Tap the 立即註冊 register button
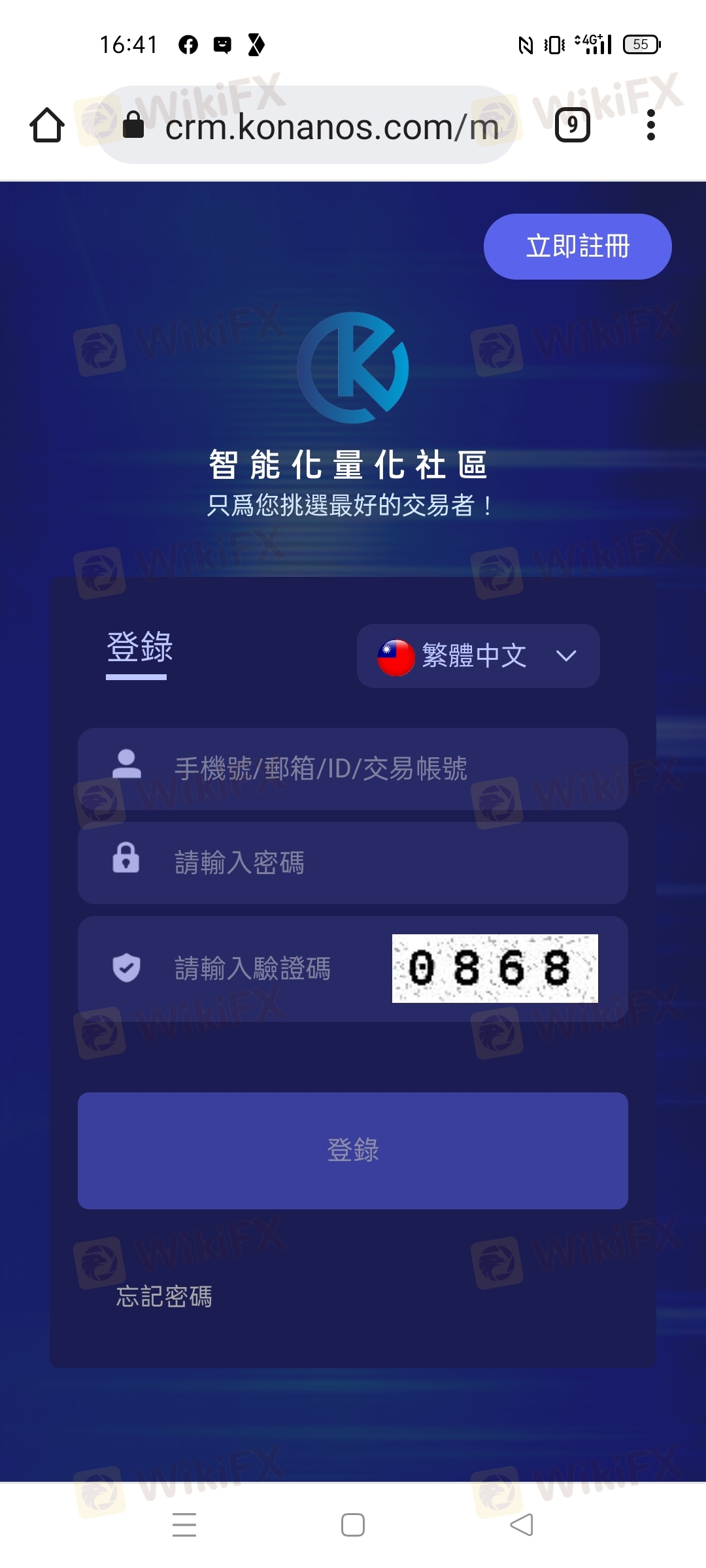Viewport: 706px width, 1568px height. 577,247
